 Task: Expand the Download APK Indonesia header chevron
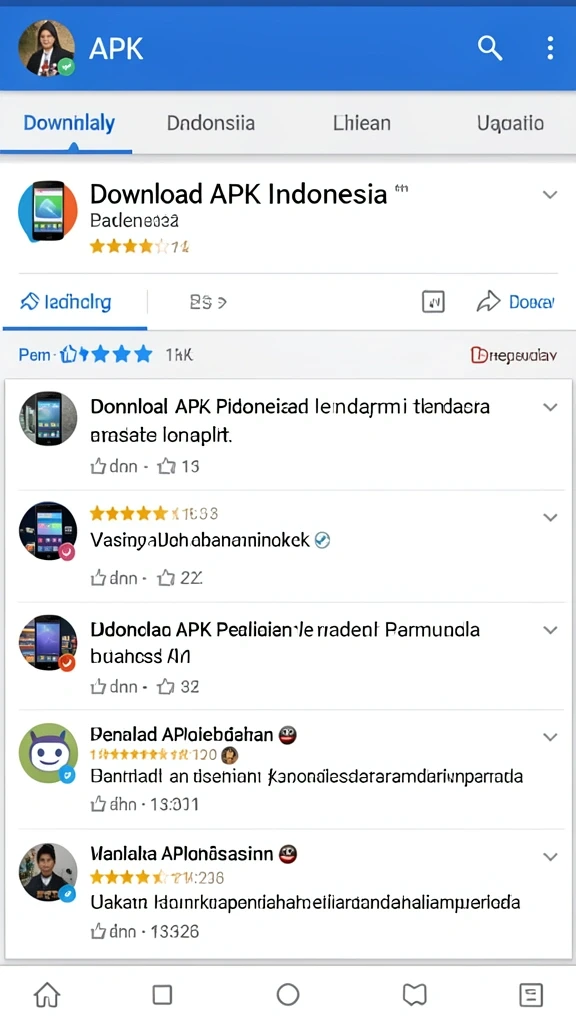click(550, 195)
